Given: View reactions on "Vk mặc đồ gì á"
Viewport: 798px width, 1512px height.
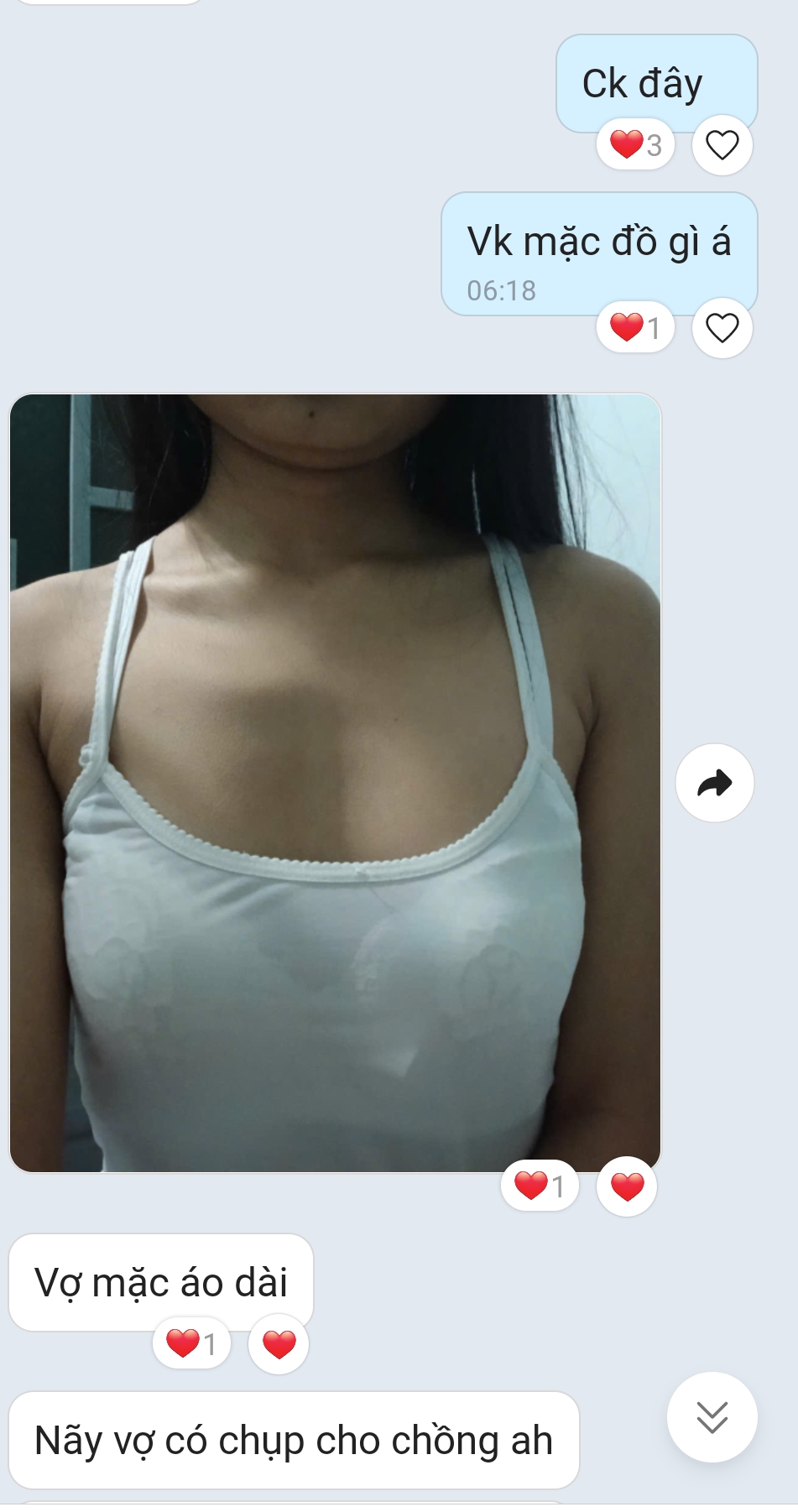Looking at the screenshot, I should (x=635, y=327).
